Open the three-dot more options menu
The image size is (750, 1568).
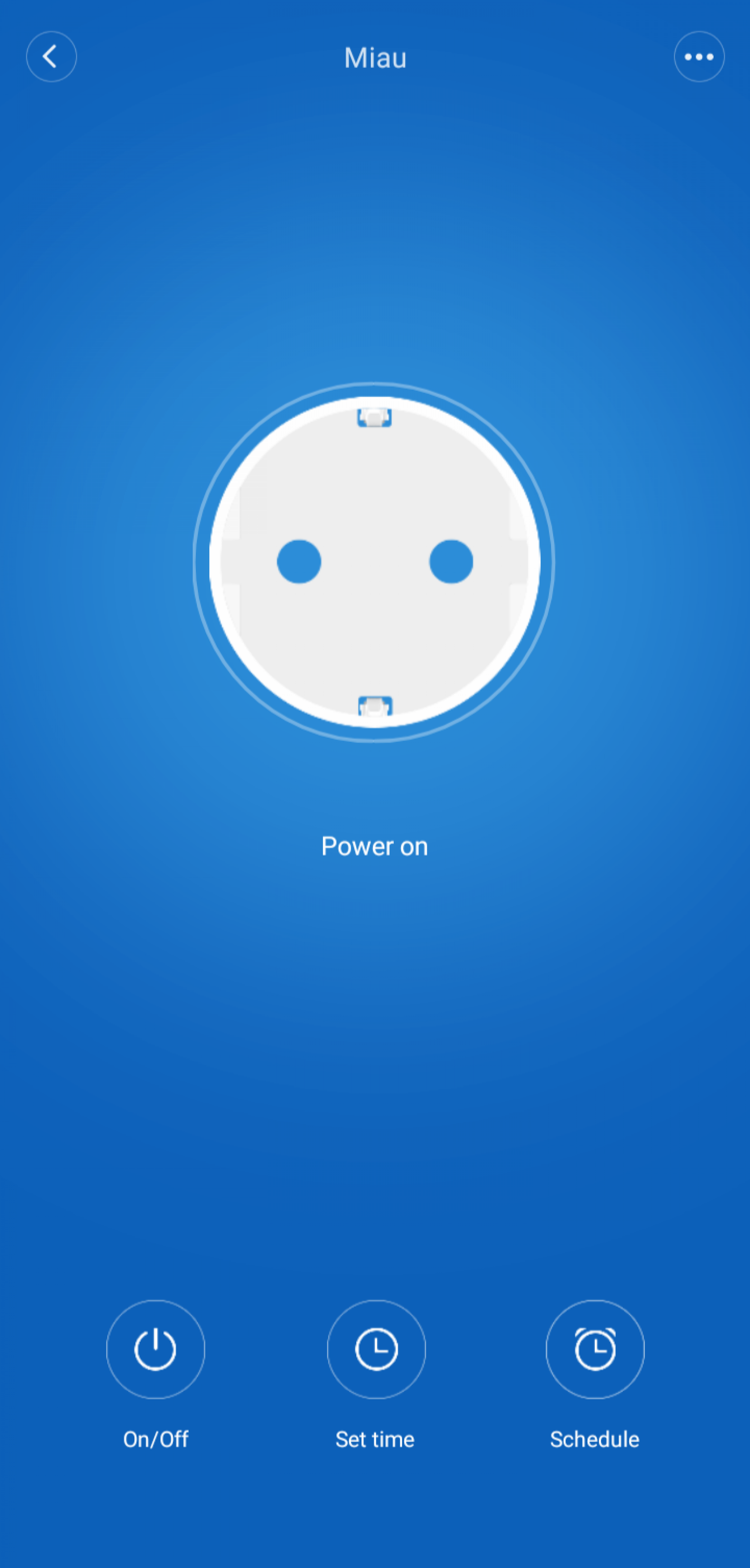coord(699,57)
